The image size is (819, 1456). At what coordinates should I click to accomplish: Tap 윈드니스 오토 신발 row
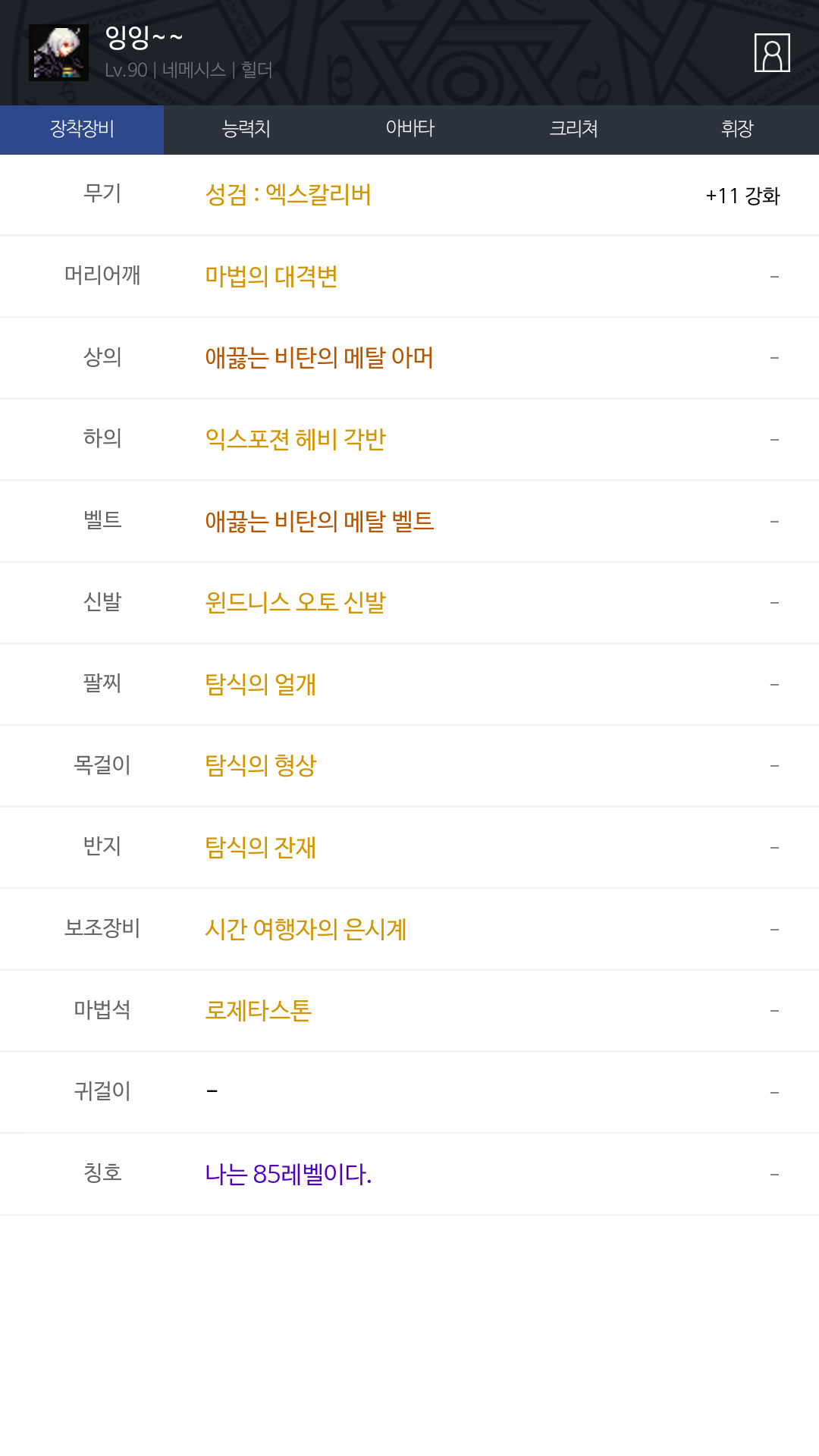[x=409, y=603]
